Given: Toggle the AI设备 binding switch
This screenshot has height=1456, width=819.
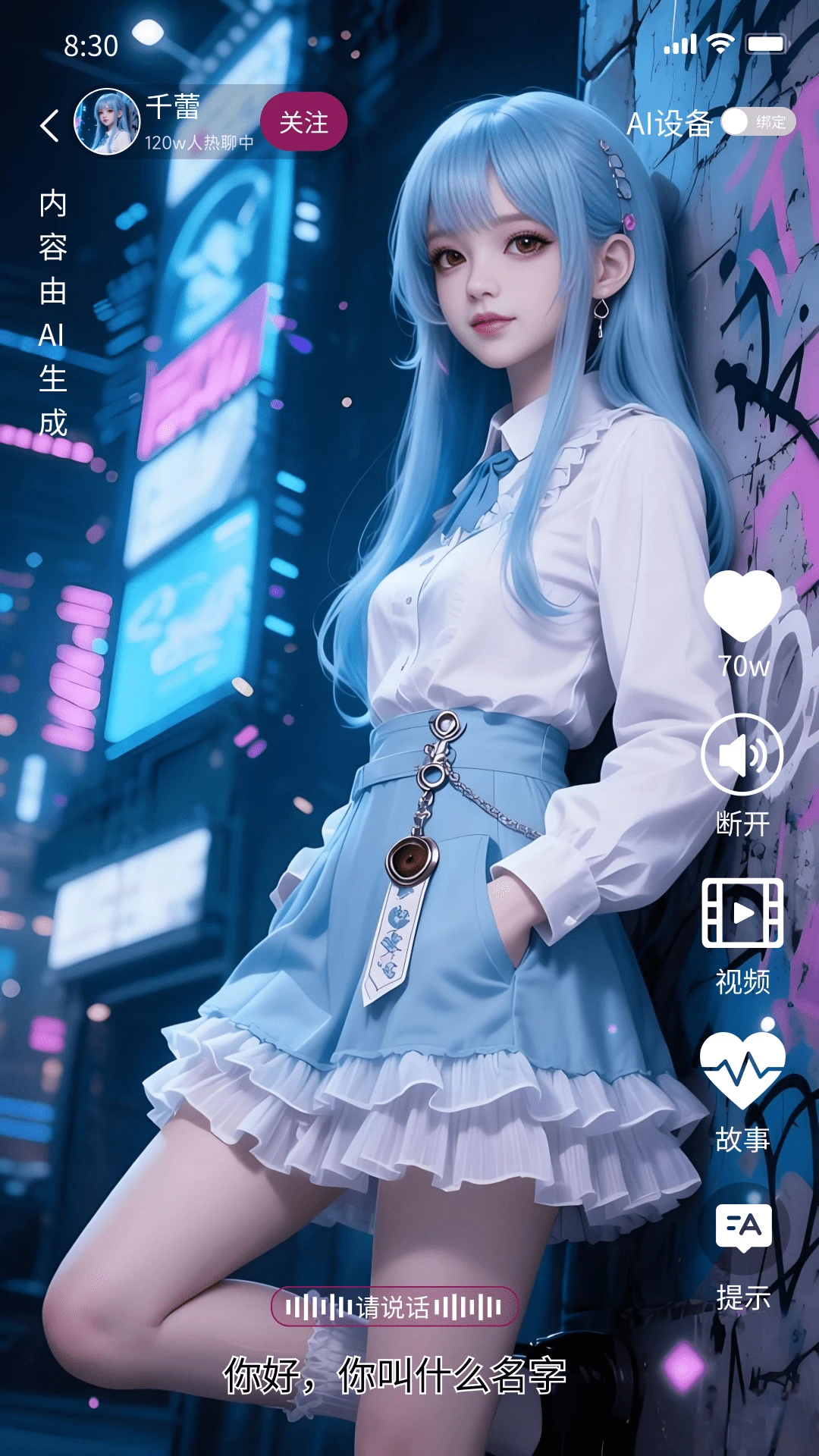Looking at the screenshot, I should (x=757, y=121).
